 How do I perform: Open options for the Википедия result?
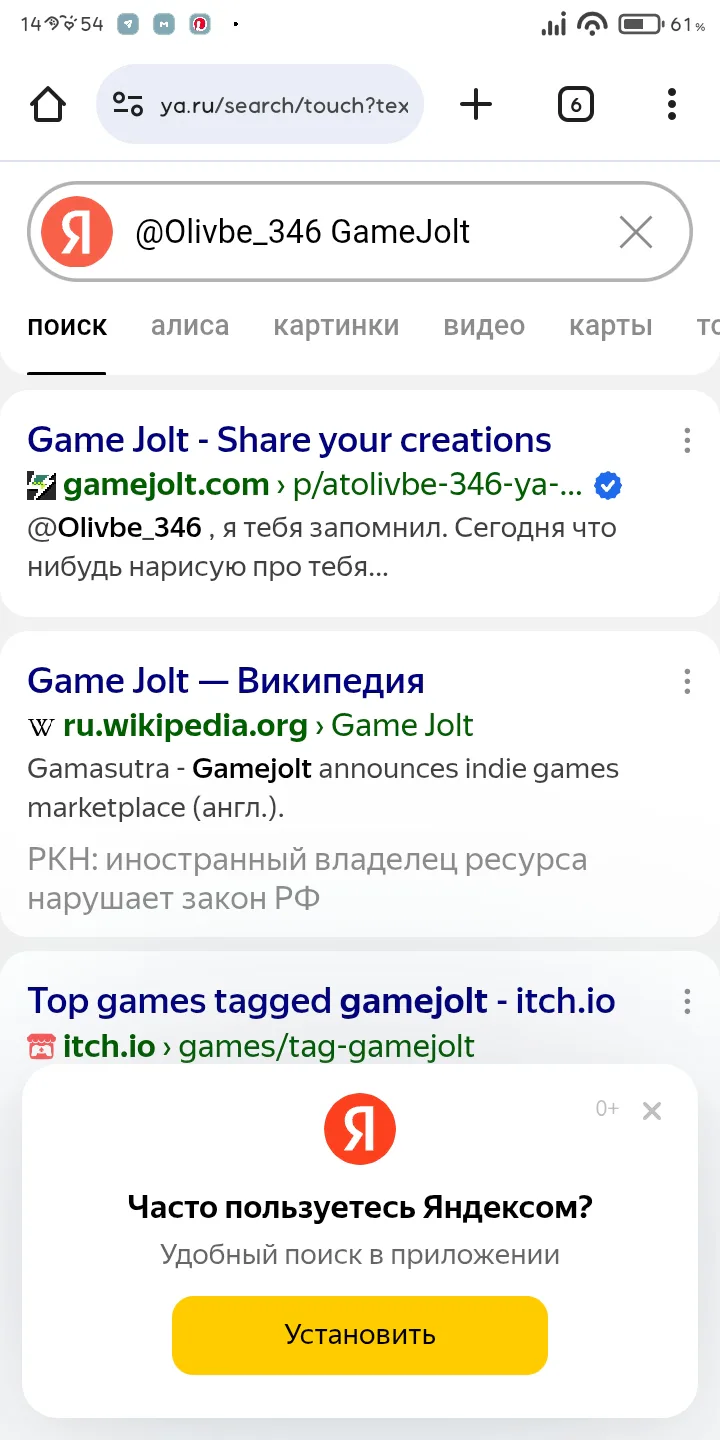tap(687, 682)
